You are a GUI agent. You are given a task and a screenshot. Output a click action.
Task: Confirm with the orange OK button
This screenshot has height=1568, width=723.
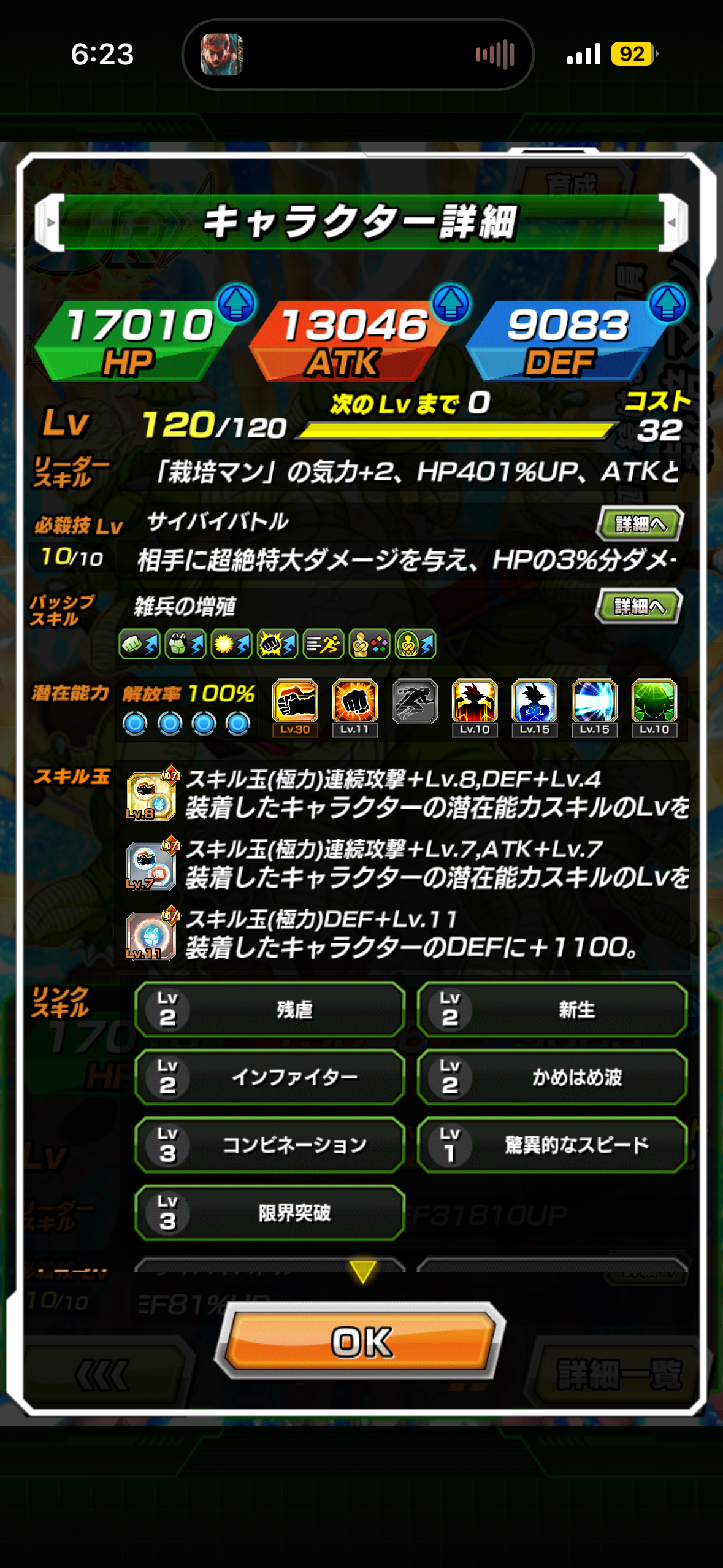362,1342
